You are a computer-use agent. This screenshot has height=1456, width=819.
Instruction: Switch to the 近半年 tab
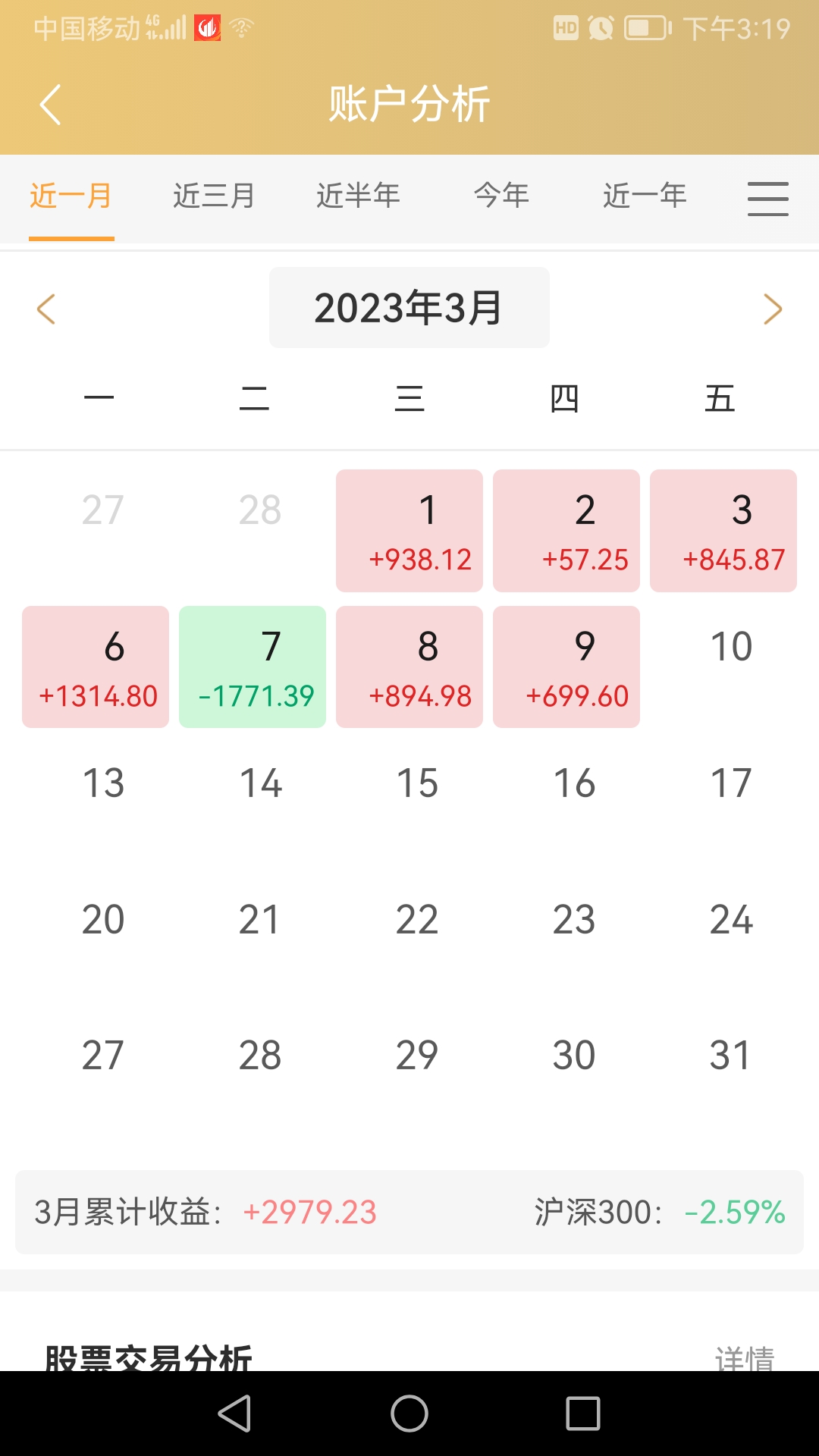(357, 196)
